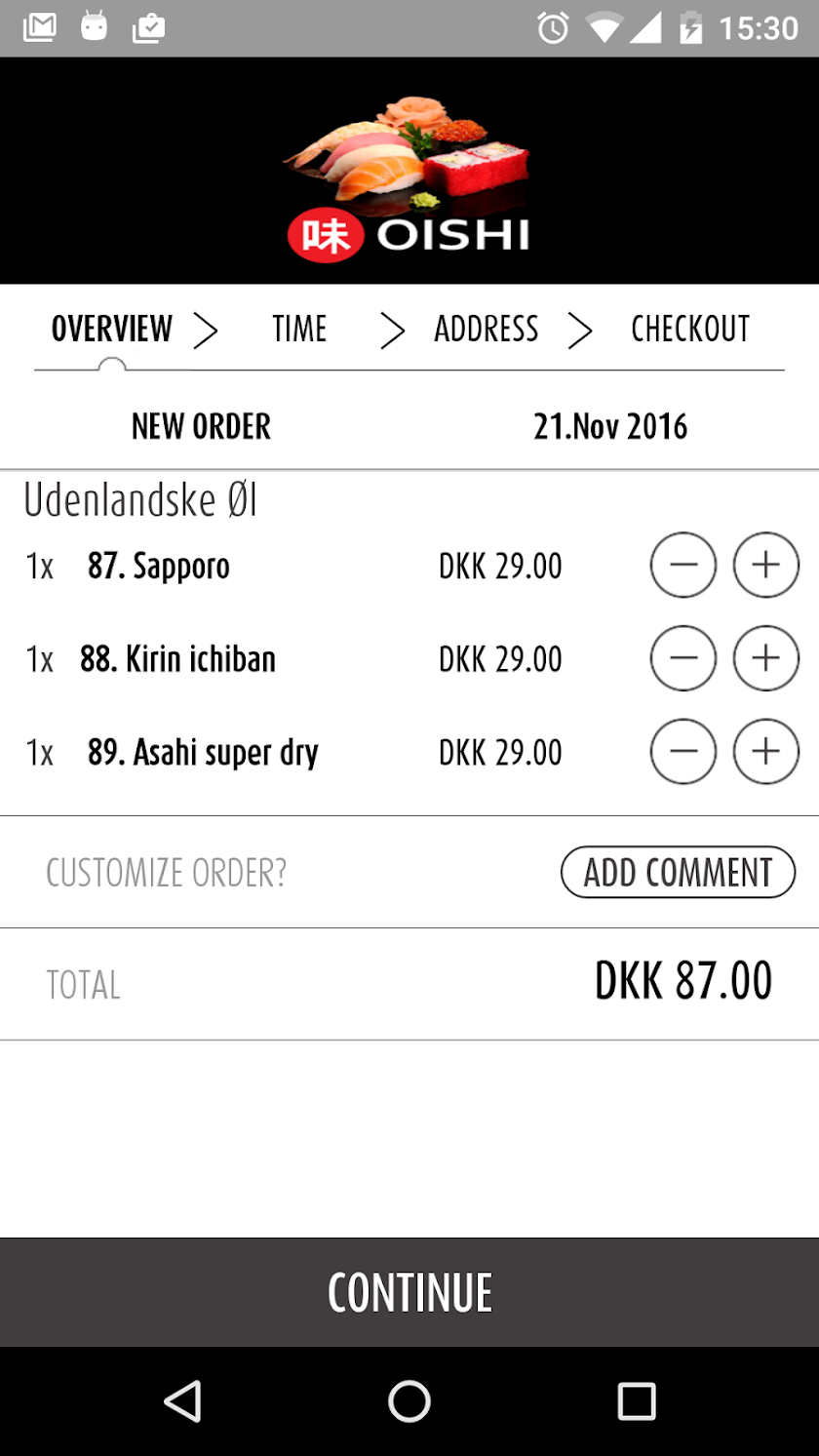The height and width of the screenshot is (1456, 819).
Task: Open the recent apps view
Action: coord(636,1401)
